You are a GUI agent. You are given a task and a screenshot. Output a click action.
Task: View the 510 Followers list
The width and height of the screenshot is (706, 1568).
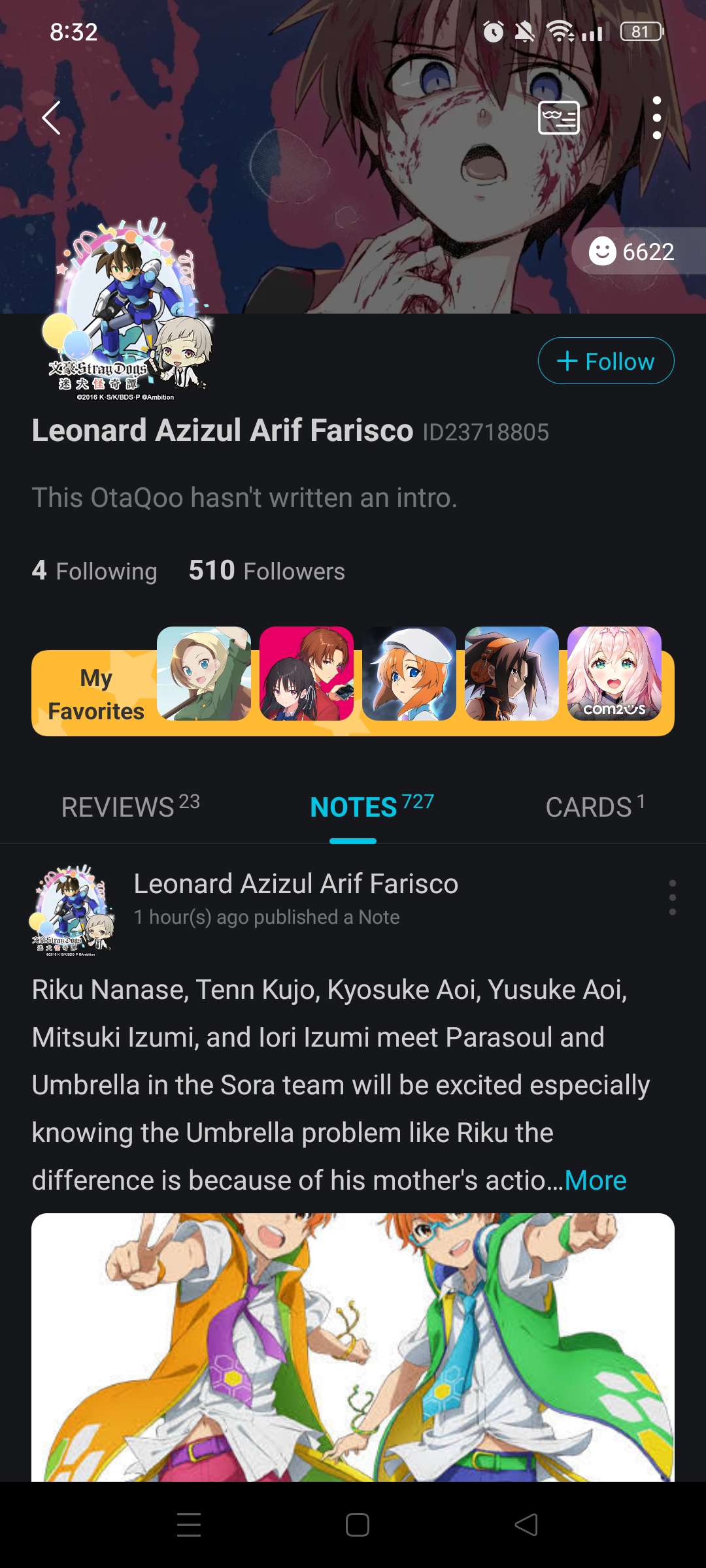click(266, 571)
